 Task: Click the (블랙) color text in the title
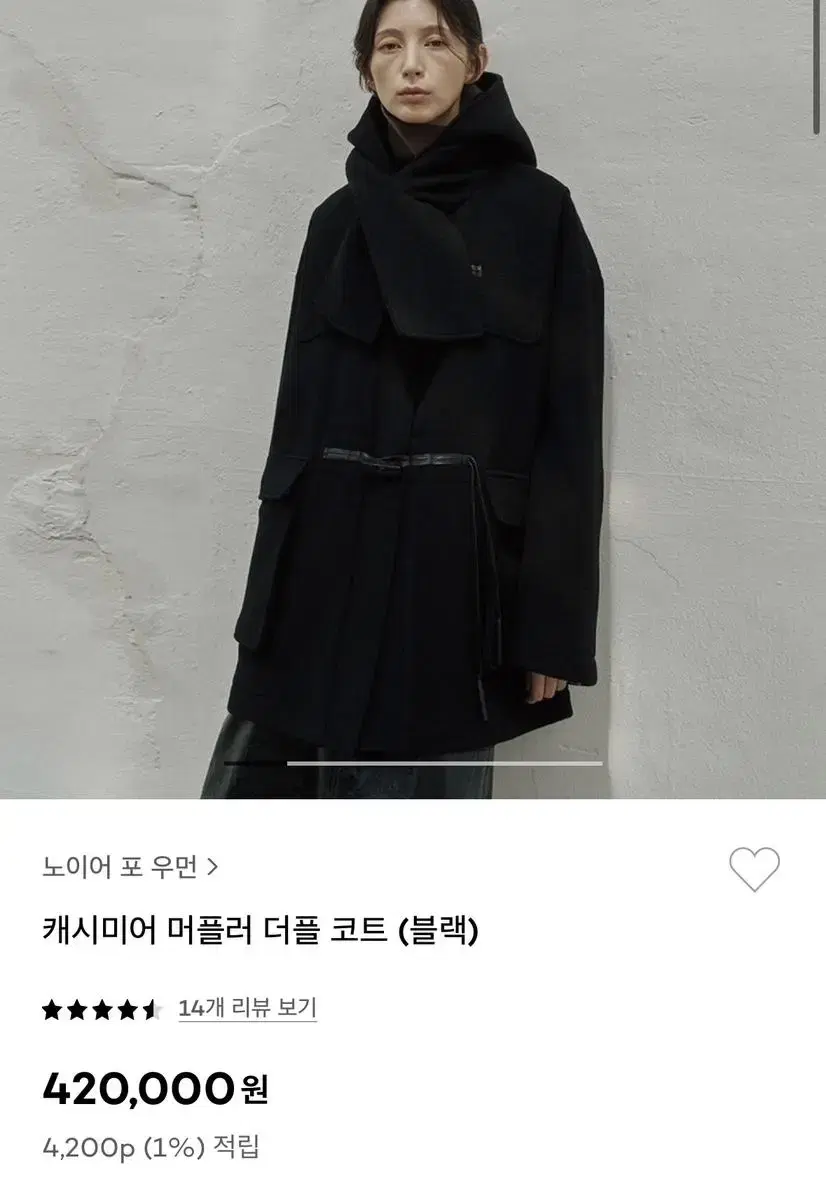coord(440,930)
